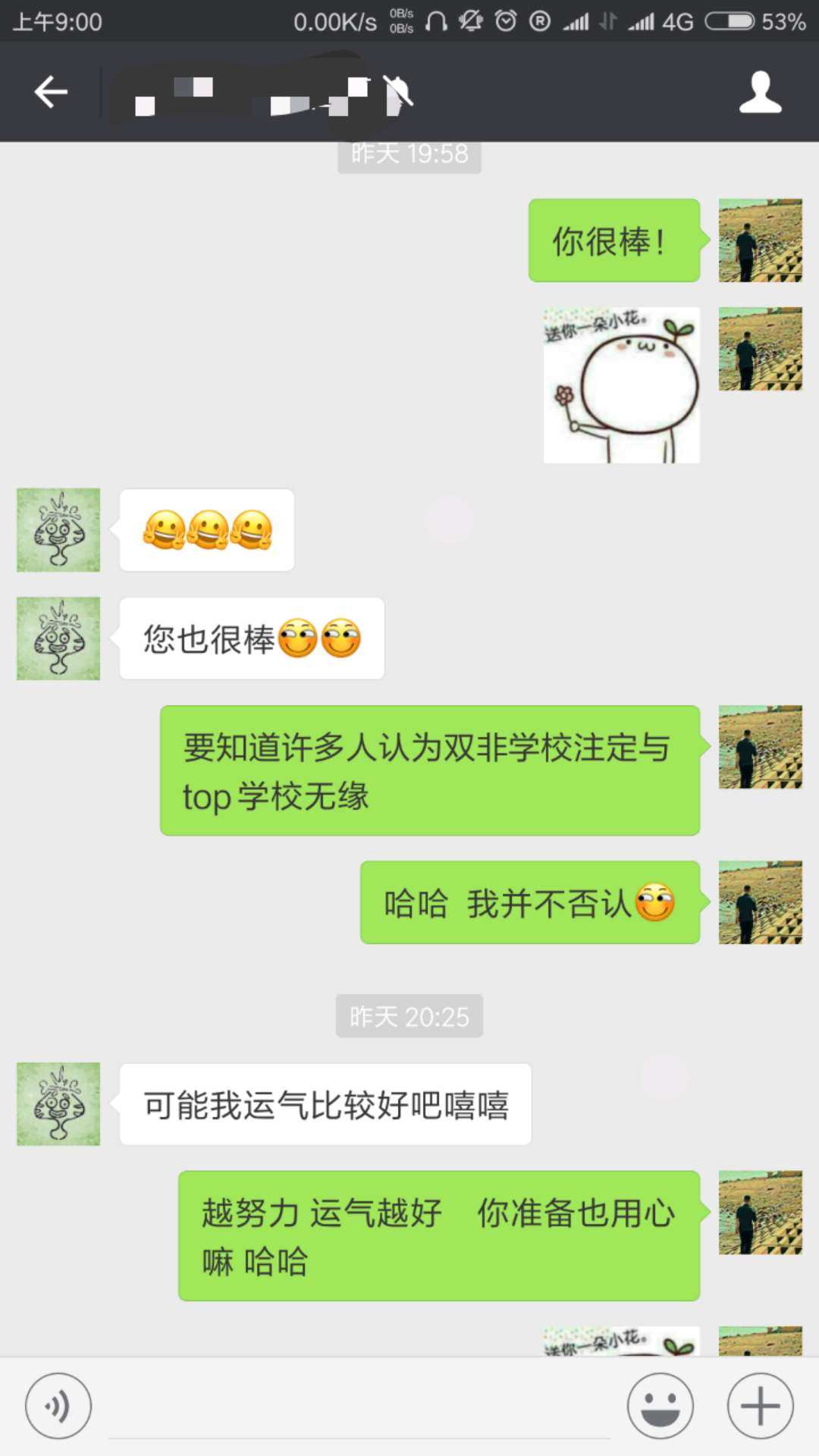This screenshot has height=1456, width=819.
Task: Open contact's avatar beside 您也很棒 message
Action: click(58, 638)
